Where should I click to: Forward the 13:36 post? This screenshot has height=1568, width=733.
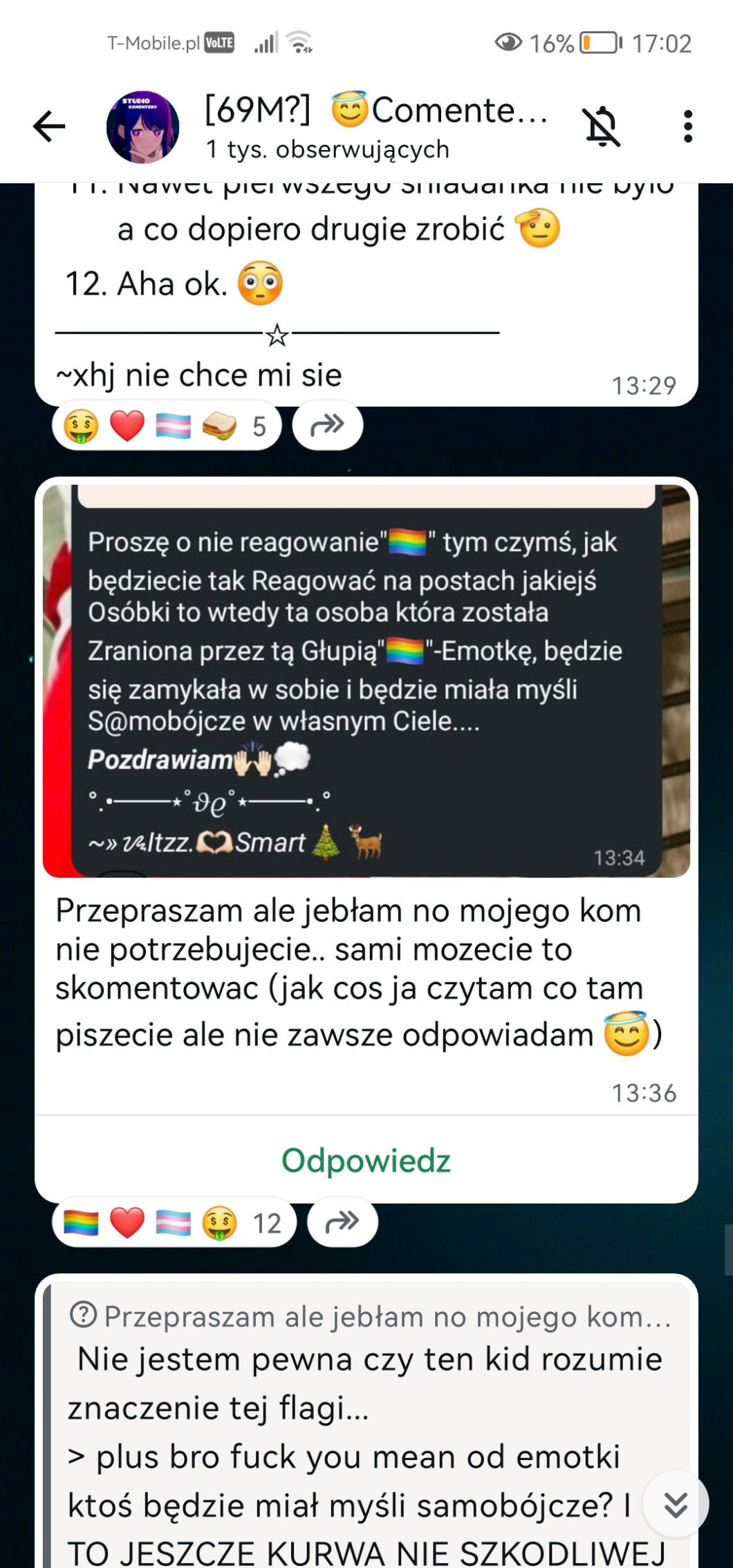[342, 1222]
